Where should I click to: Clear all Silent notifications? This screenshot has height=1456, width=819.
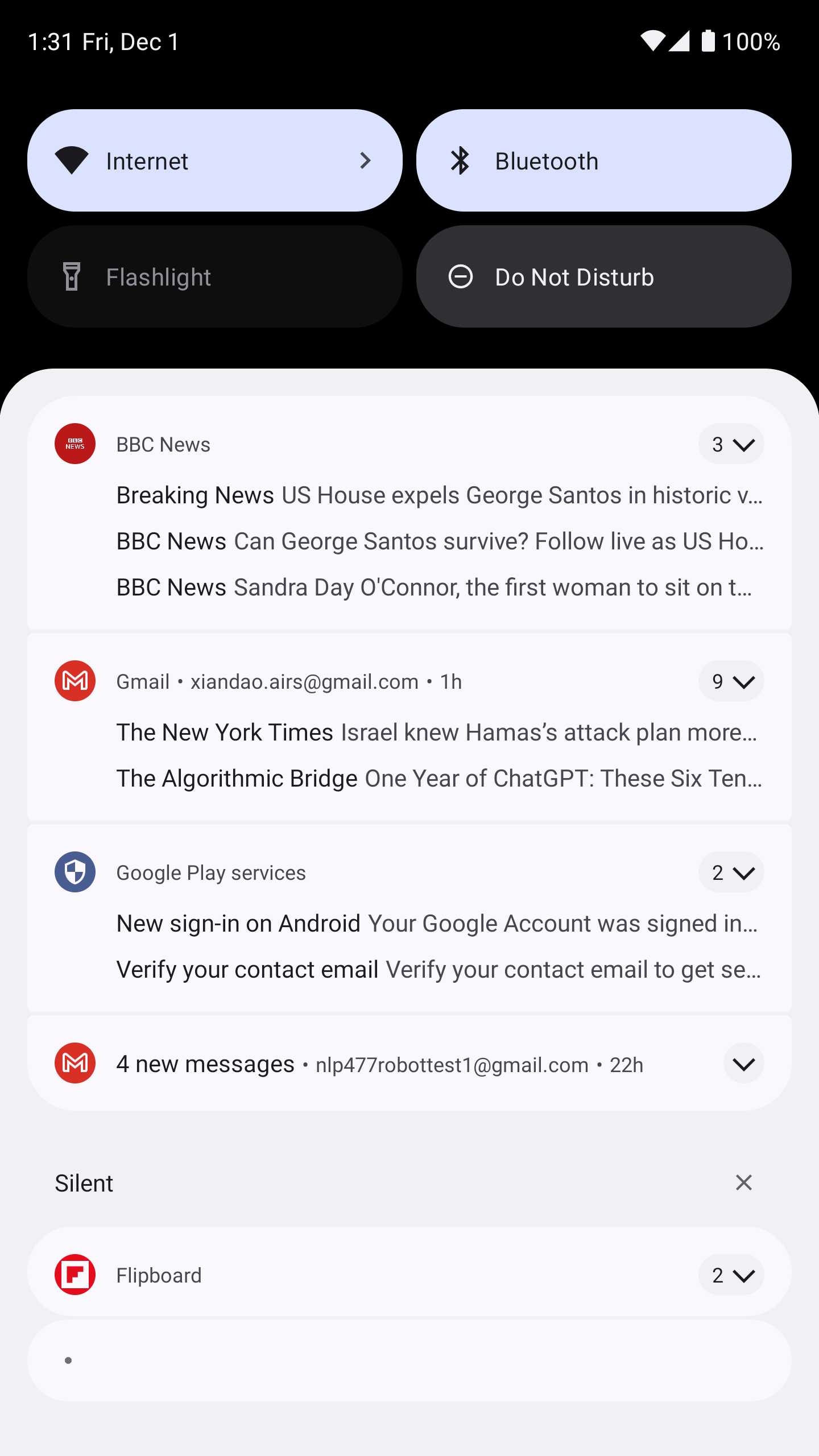[x=743, y=1183]
